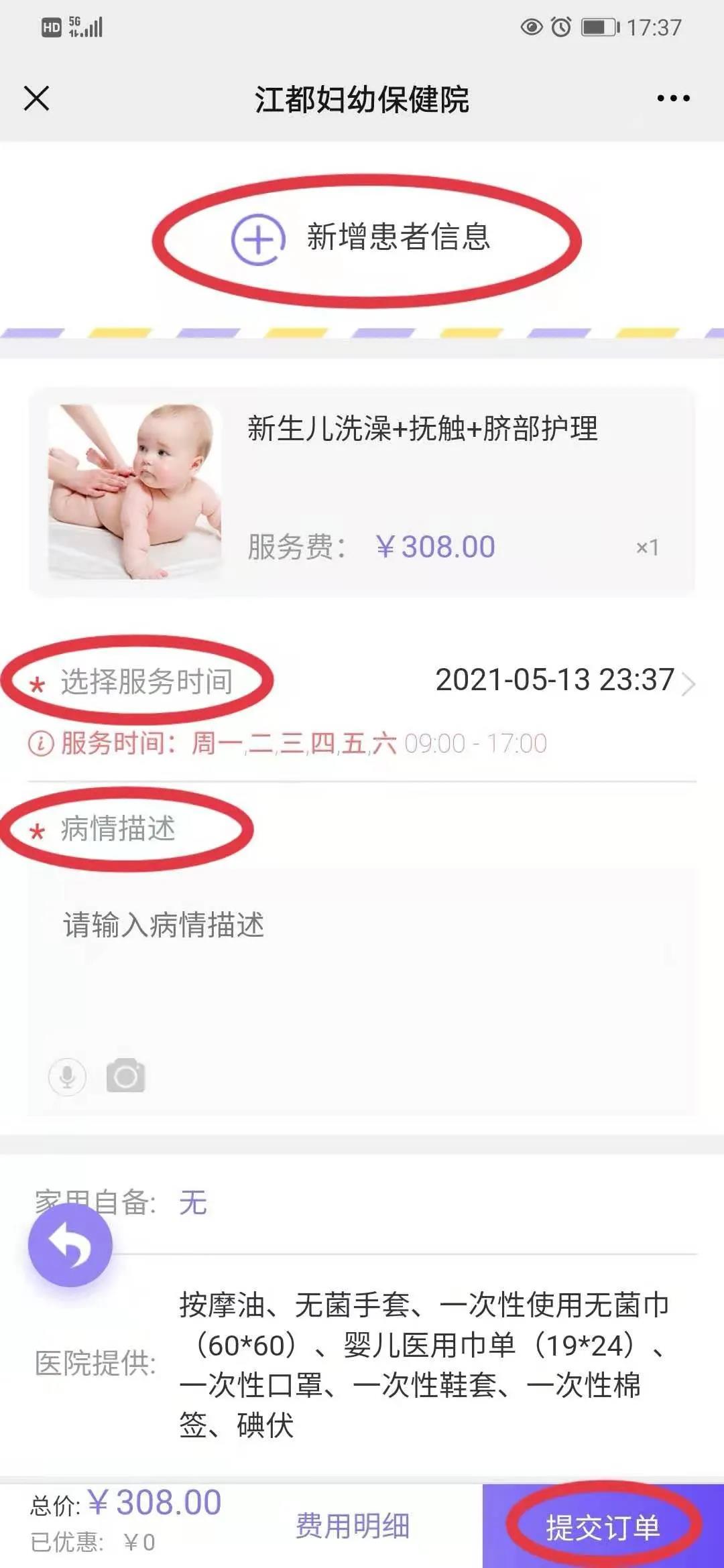The image size is (724, 1568).
Task: Open the 新生儿洗澡+抚触+脐部护理 service card
Action: [x=362, y=492]
